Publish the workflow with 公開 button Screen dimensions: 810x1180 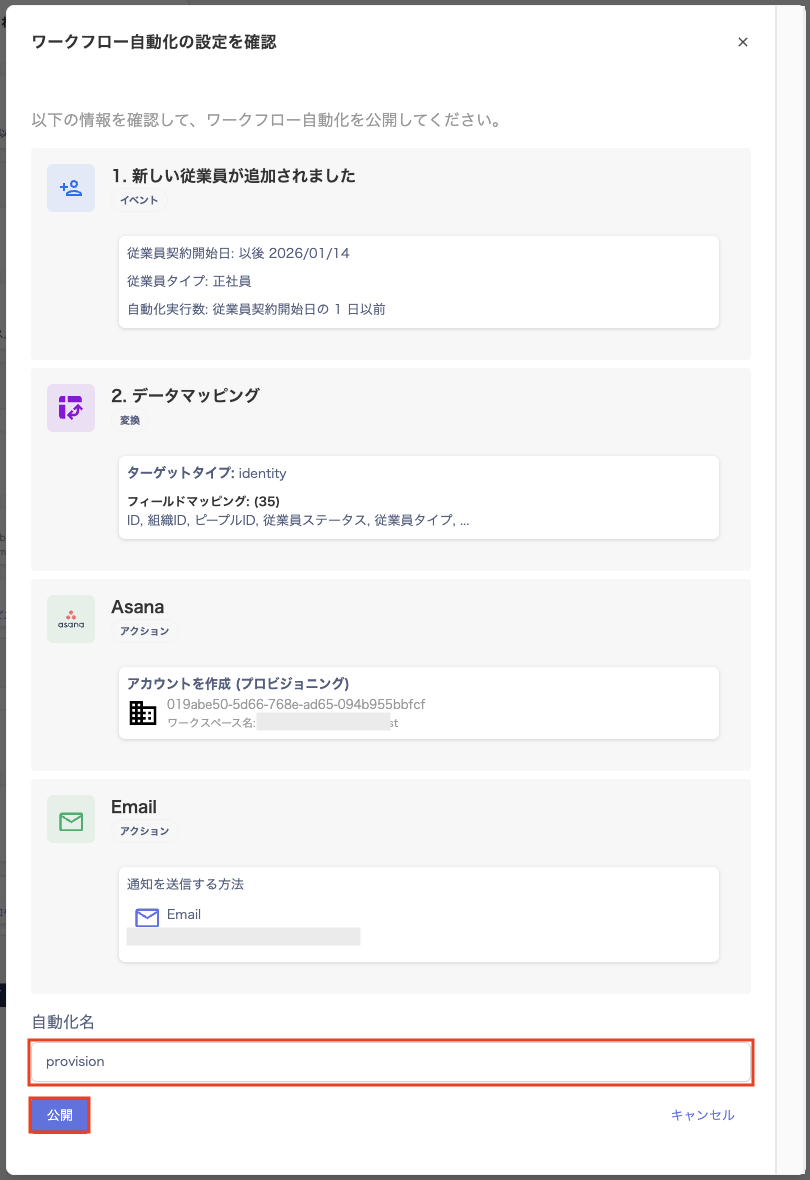[60, 1115]
